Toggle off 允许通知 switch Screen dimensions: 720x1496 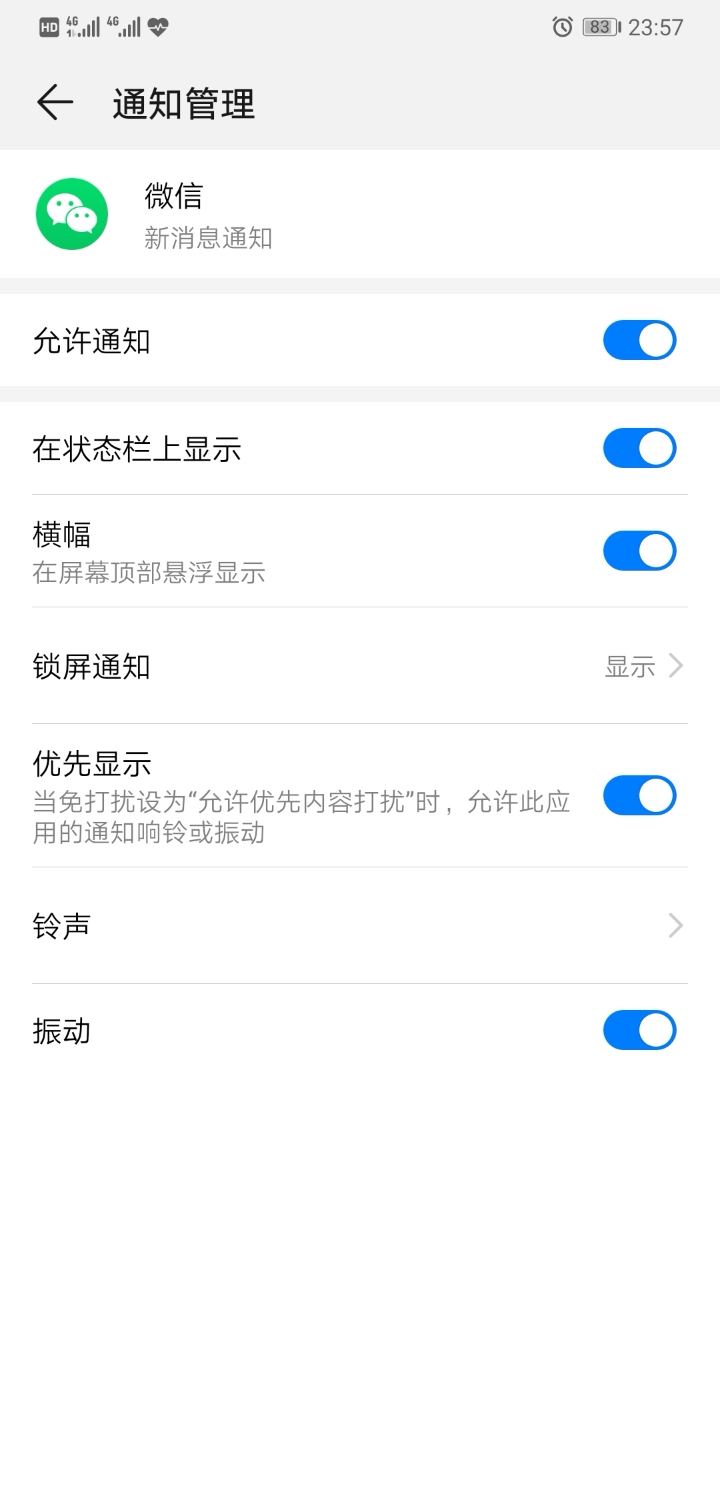point(639,340)
